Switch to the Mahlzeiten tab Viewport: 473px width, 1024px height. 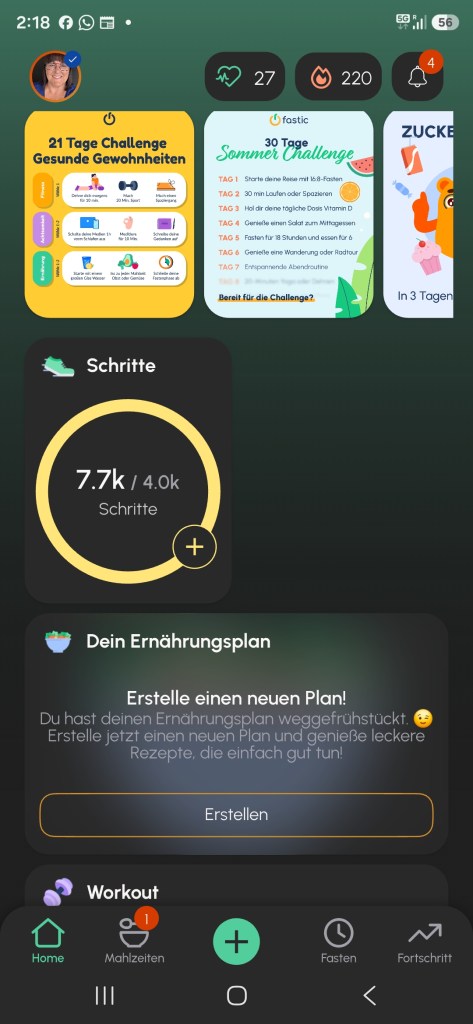tap(135, 940)
